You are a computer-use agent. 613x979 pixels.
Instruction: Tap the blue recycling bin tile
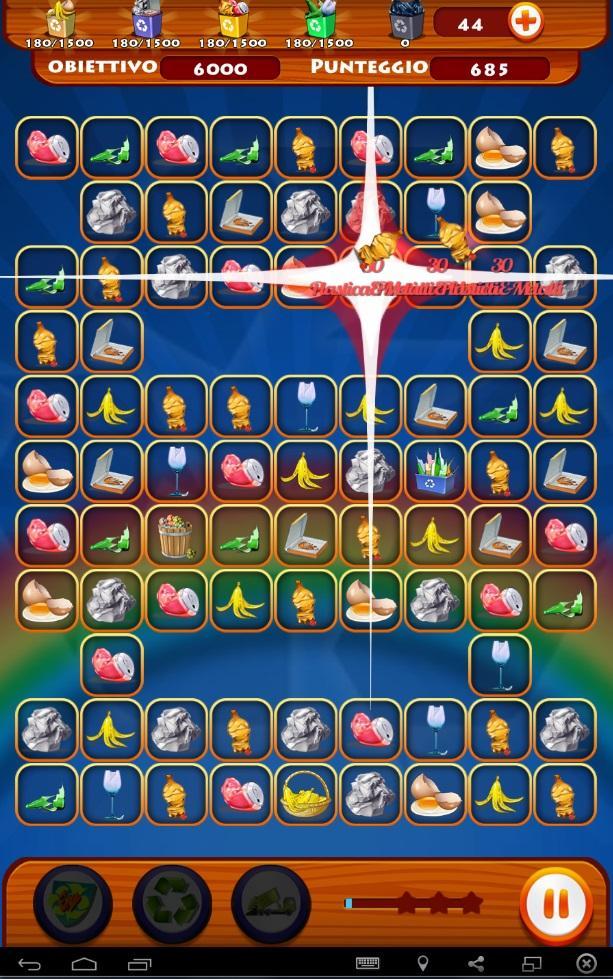[x=435, y=470]
